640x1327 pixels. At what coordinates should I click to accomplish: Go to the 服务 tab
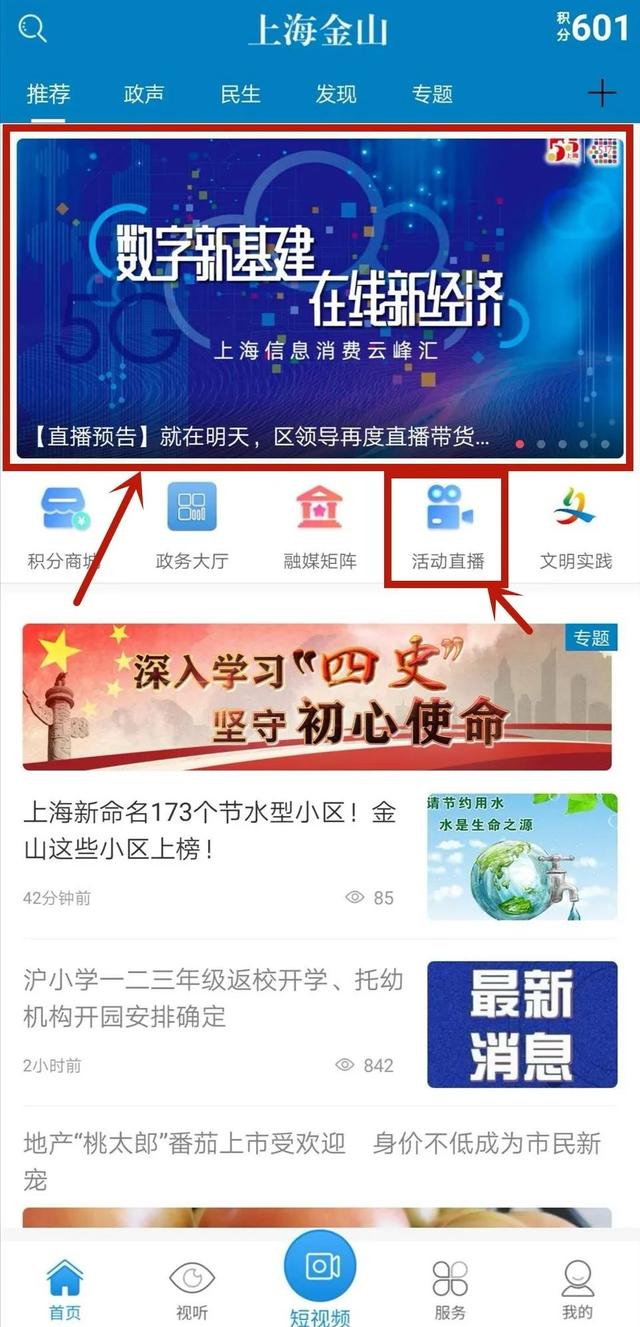point(450,1290)
